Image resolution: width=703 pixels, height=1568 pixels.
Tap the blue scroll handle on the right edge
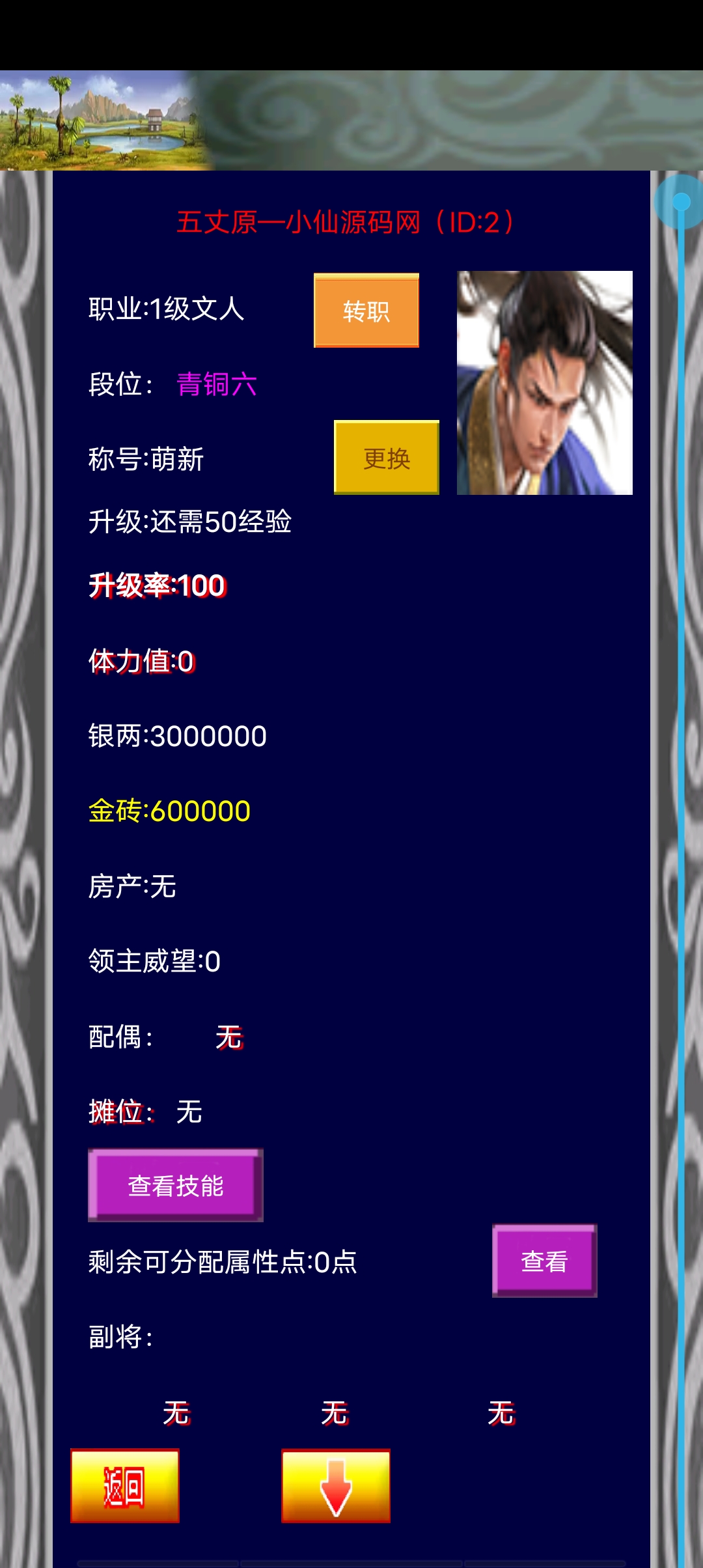[x=681, y=202]
